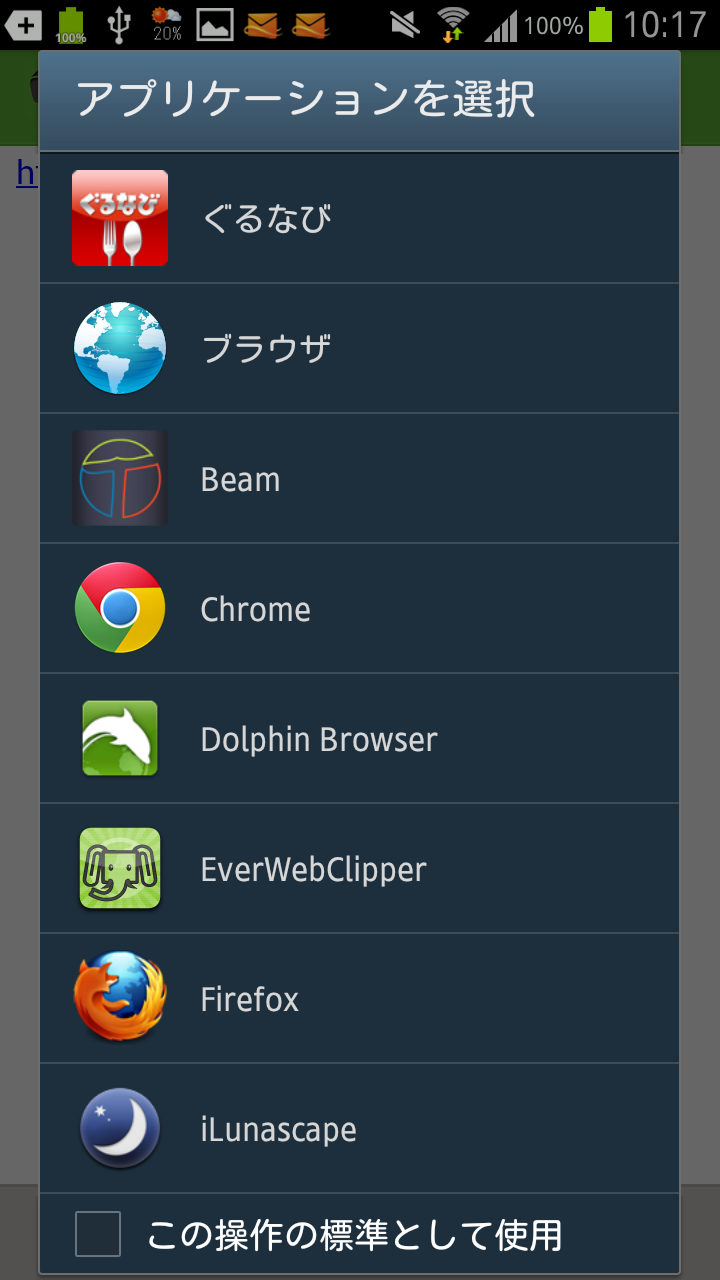Open with Firefox
Screen dimensions: 720x1280
point(360,998)
